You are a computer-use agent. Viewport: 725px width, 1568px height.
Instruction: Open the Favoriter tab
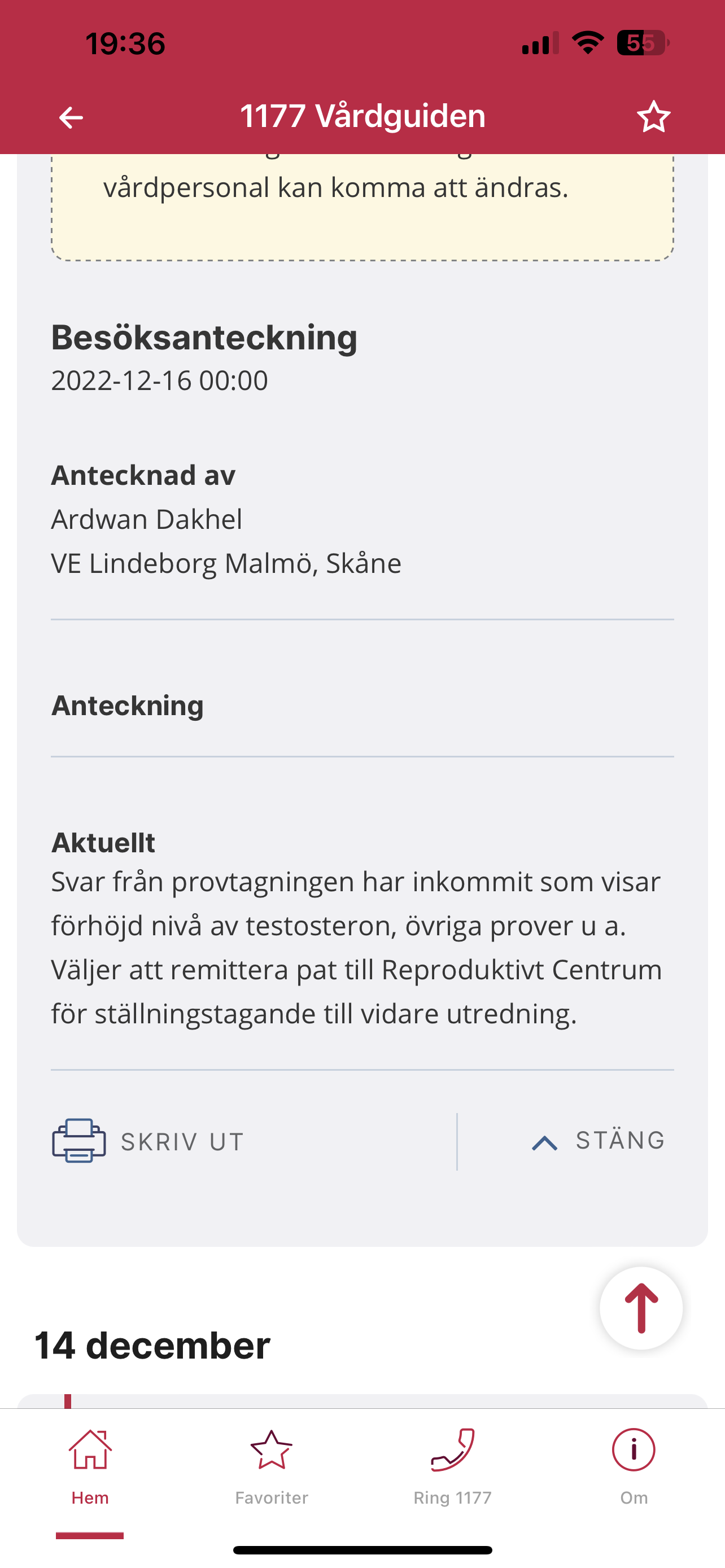(272, 1467)
